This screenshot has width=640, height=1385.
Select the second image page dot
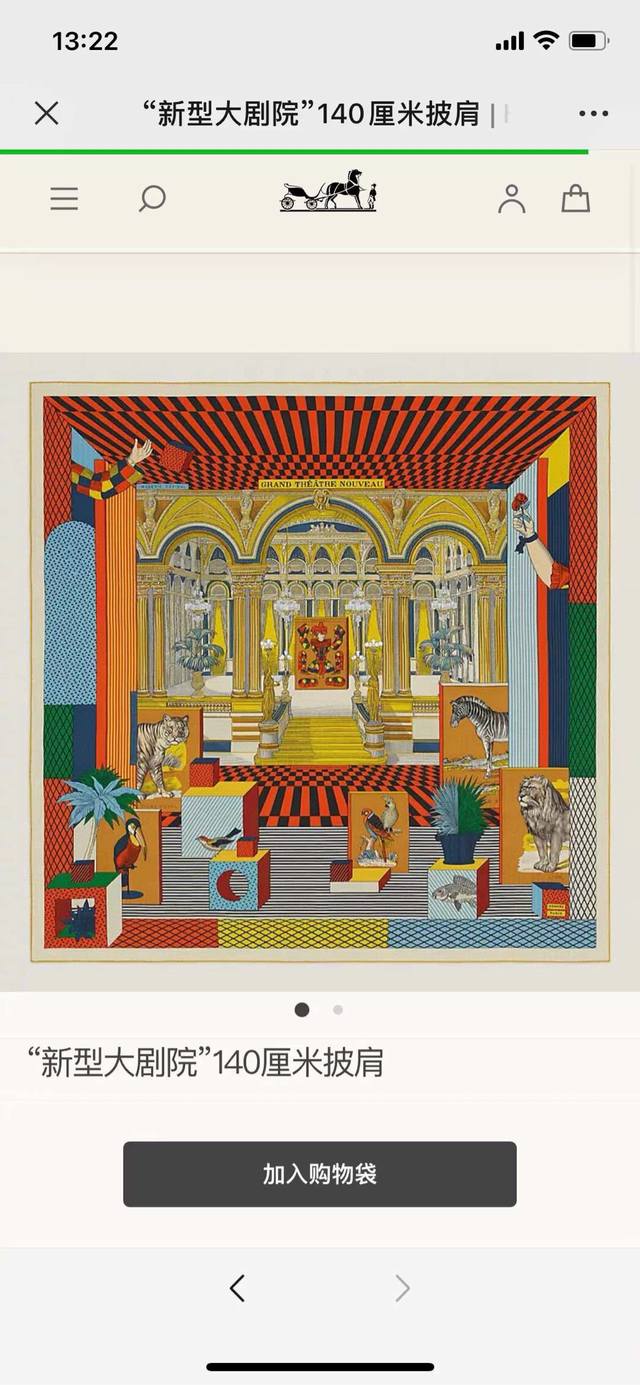point(338,1010)
